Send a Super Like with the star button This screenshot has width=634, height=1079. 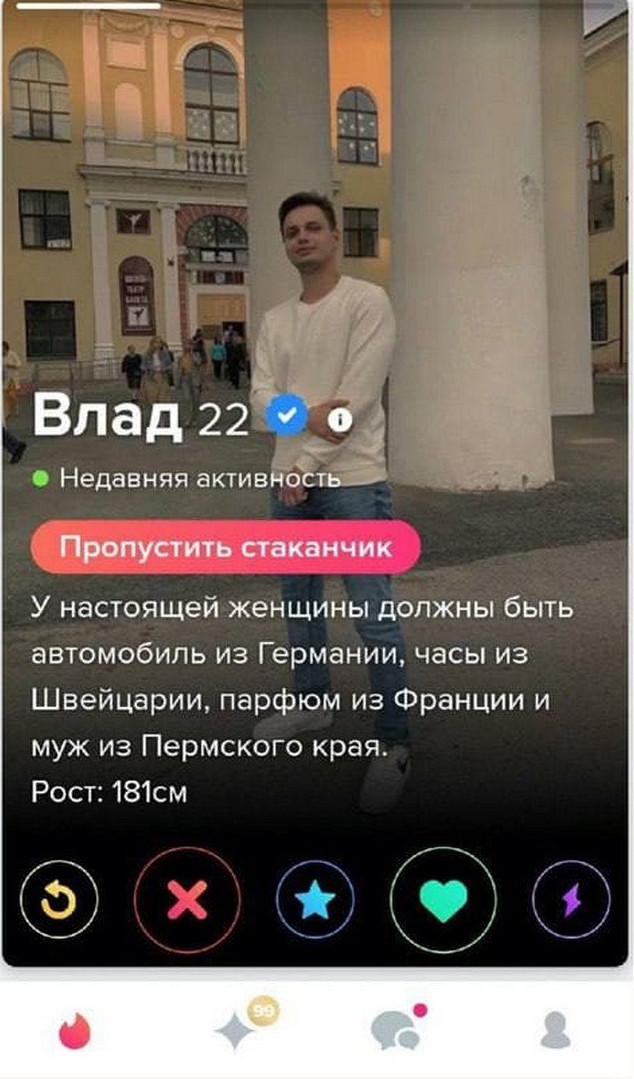pyautogui.click(x=315, y=899)
